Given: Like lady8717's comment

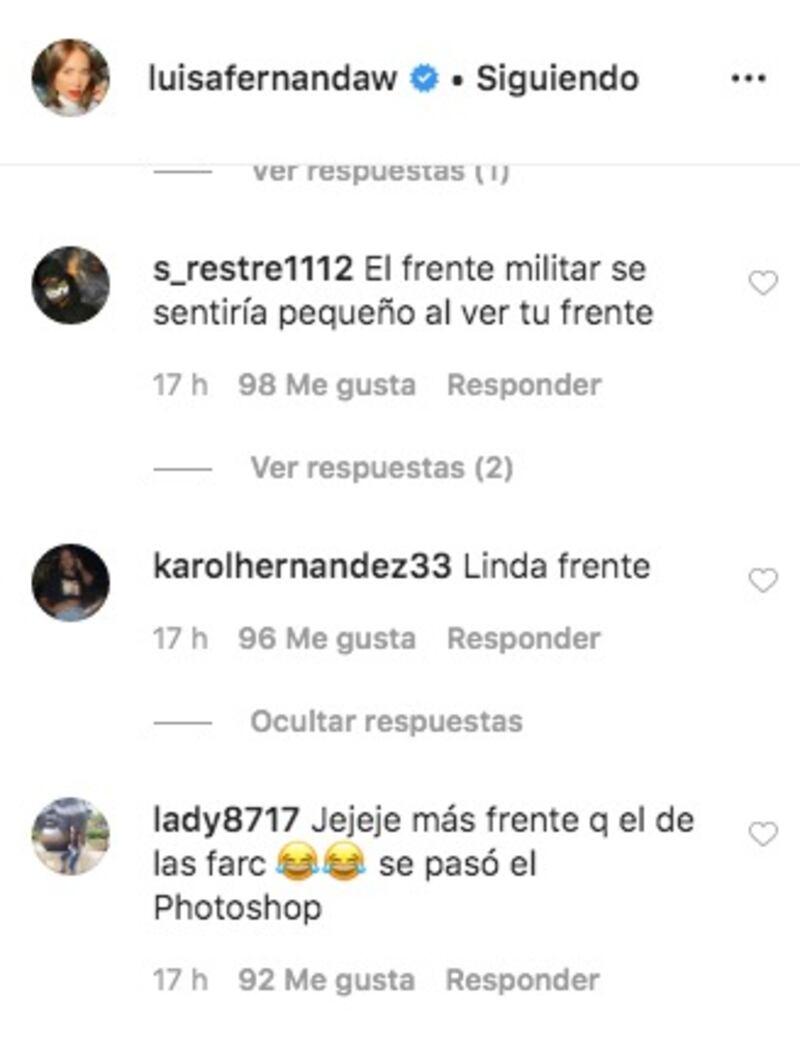Looking at the screenshot, I should (763, 834).
